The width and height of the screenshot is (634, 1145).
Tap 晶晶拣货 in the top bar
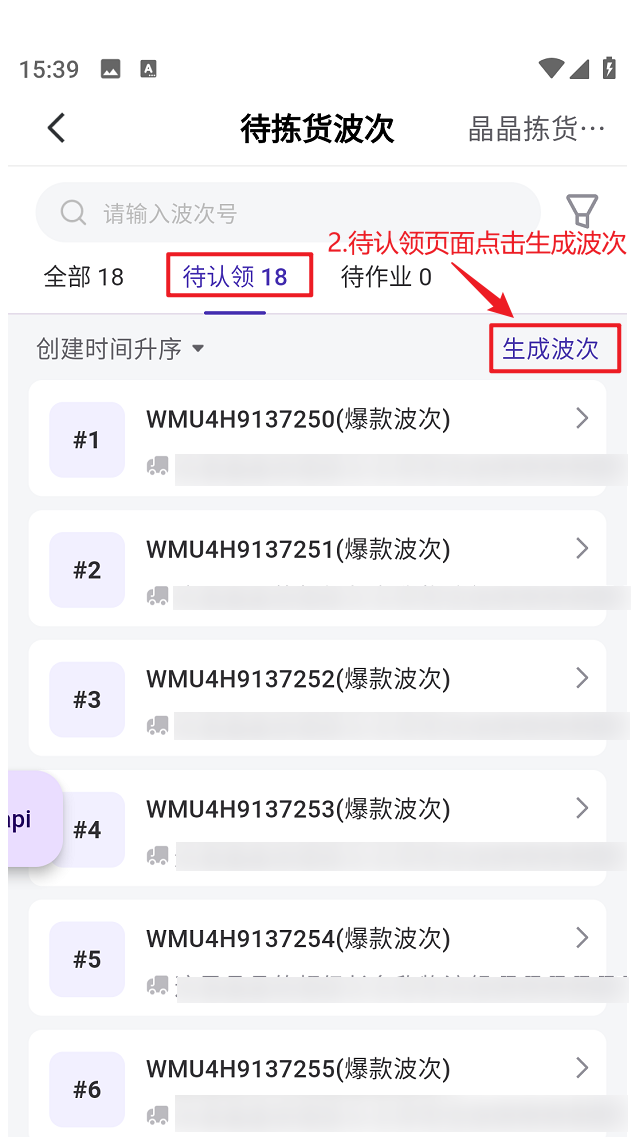coord(537,129)
